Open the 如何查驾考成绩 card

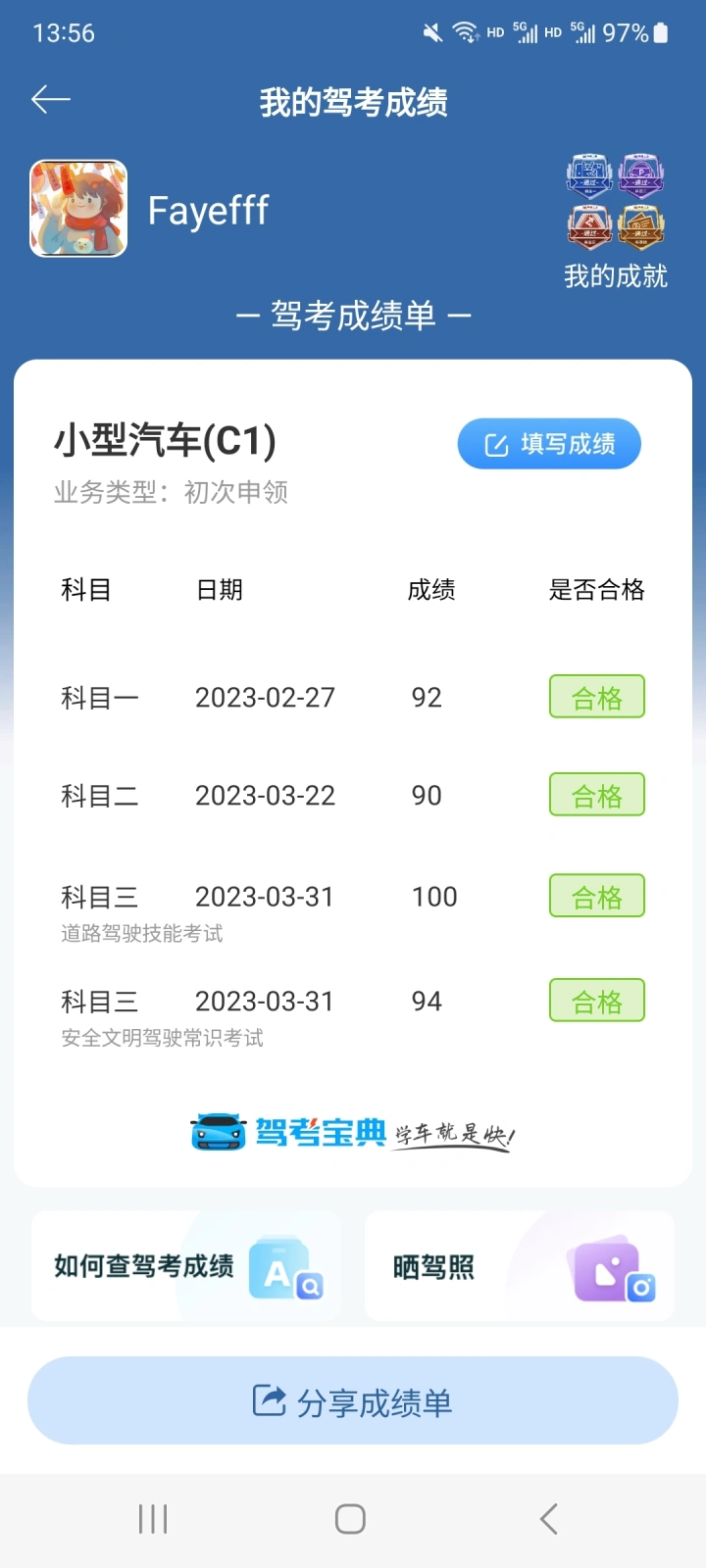(x=186, y=1266)
